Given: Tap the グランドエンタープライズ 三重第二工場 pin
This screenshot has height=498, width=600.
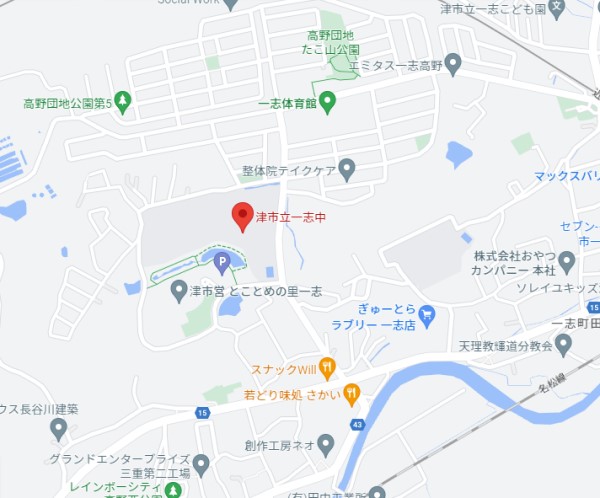Looking at the screenshot, I should tap(201, 463).
